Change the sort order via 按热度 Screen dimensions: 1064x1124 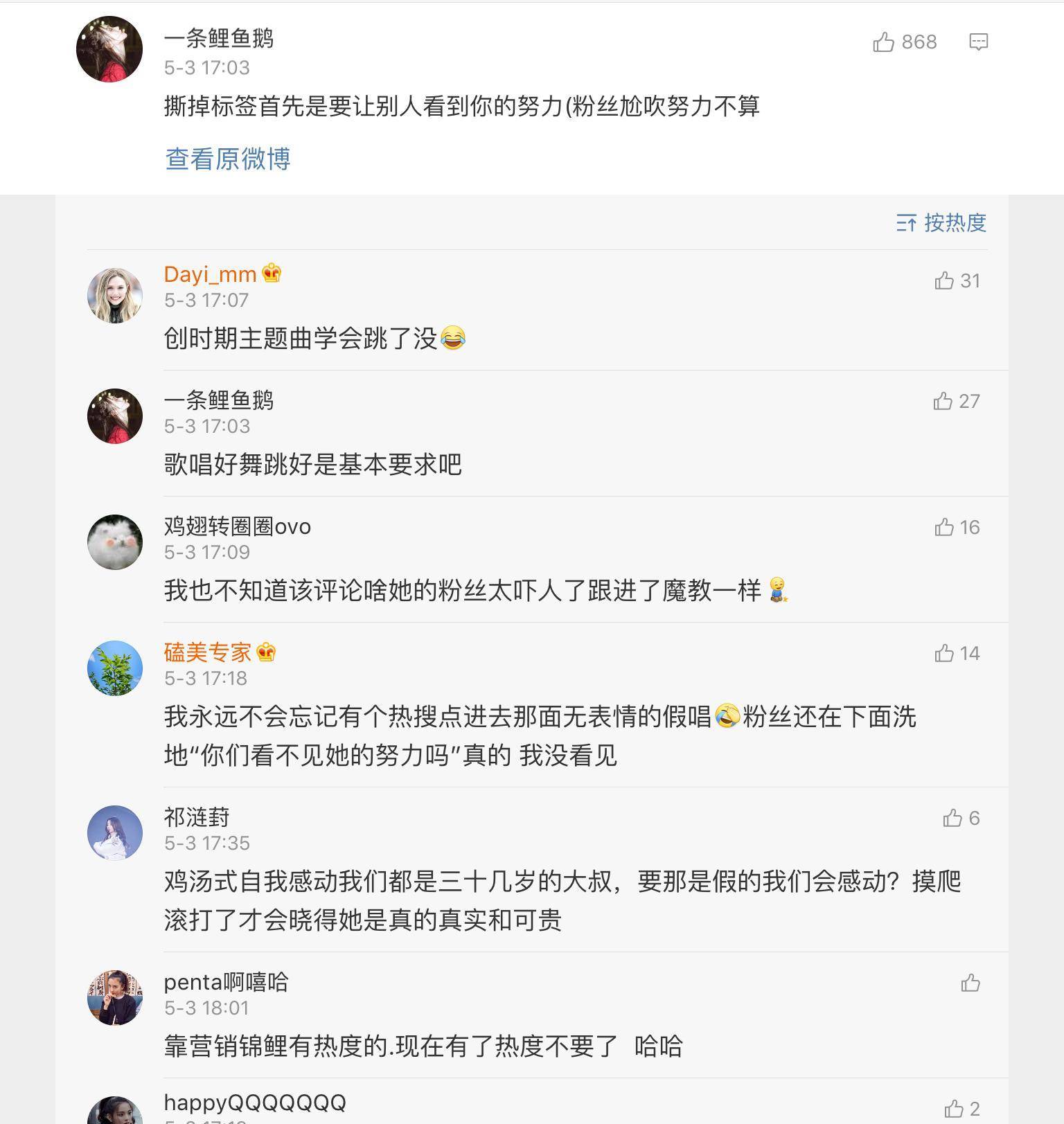click(941, 222)
